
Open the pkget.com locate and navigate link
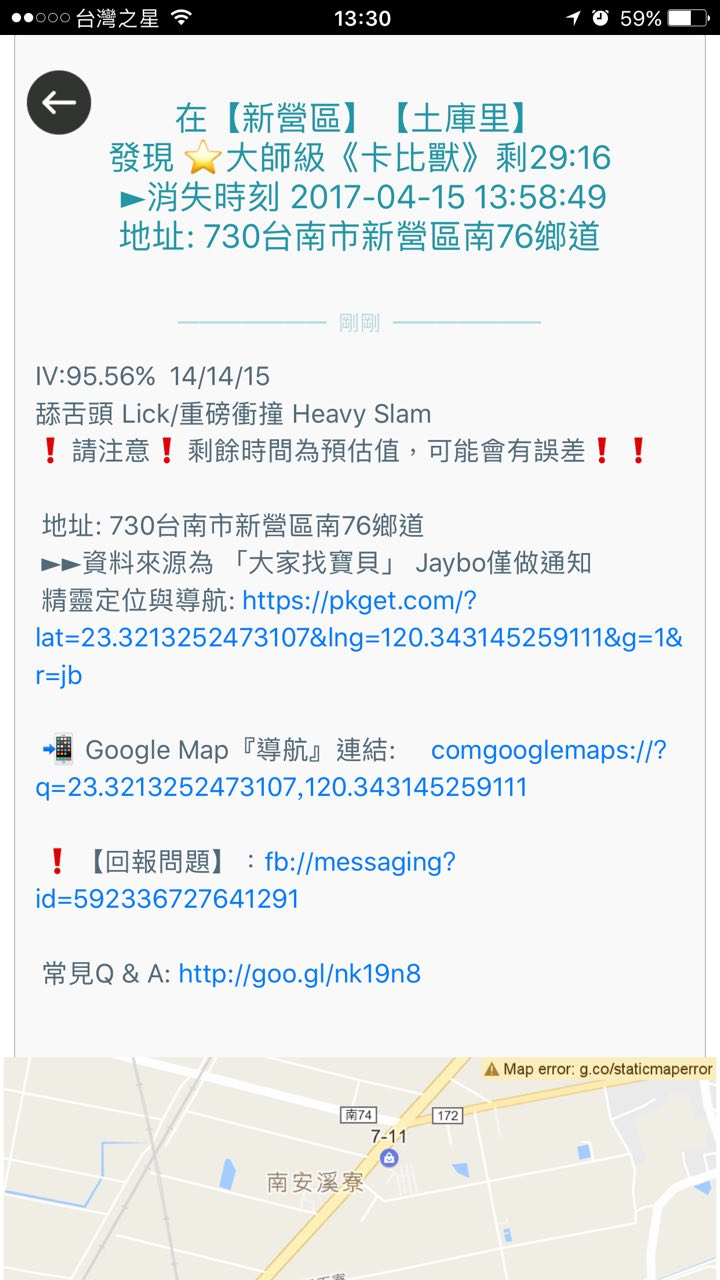[x=358, y=601]
